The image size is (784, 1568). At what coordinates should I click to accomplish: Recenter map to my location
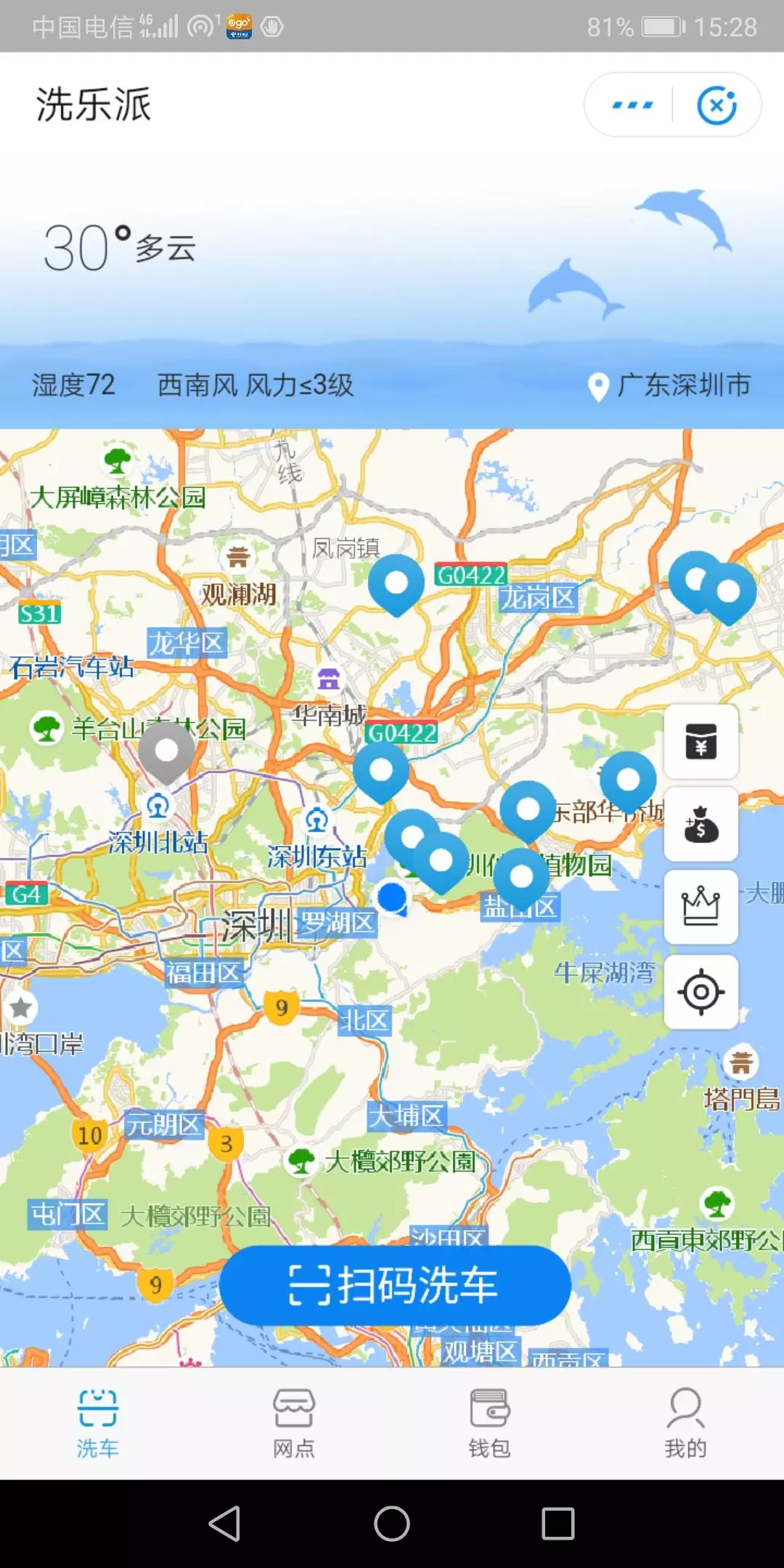click(701, 992)
